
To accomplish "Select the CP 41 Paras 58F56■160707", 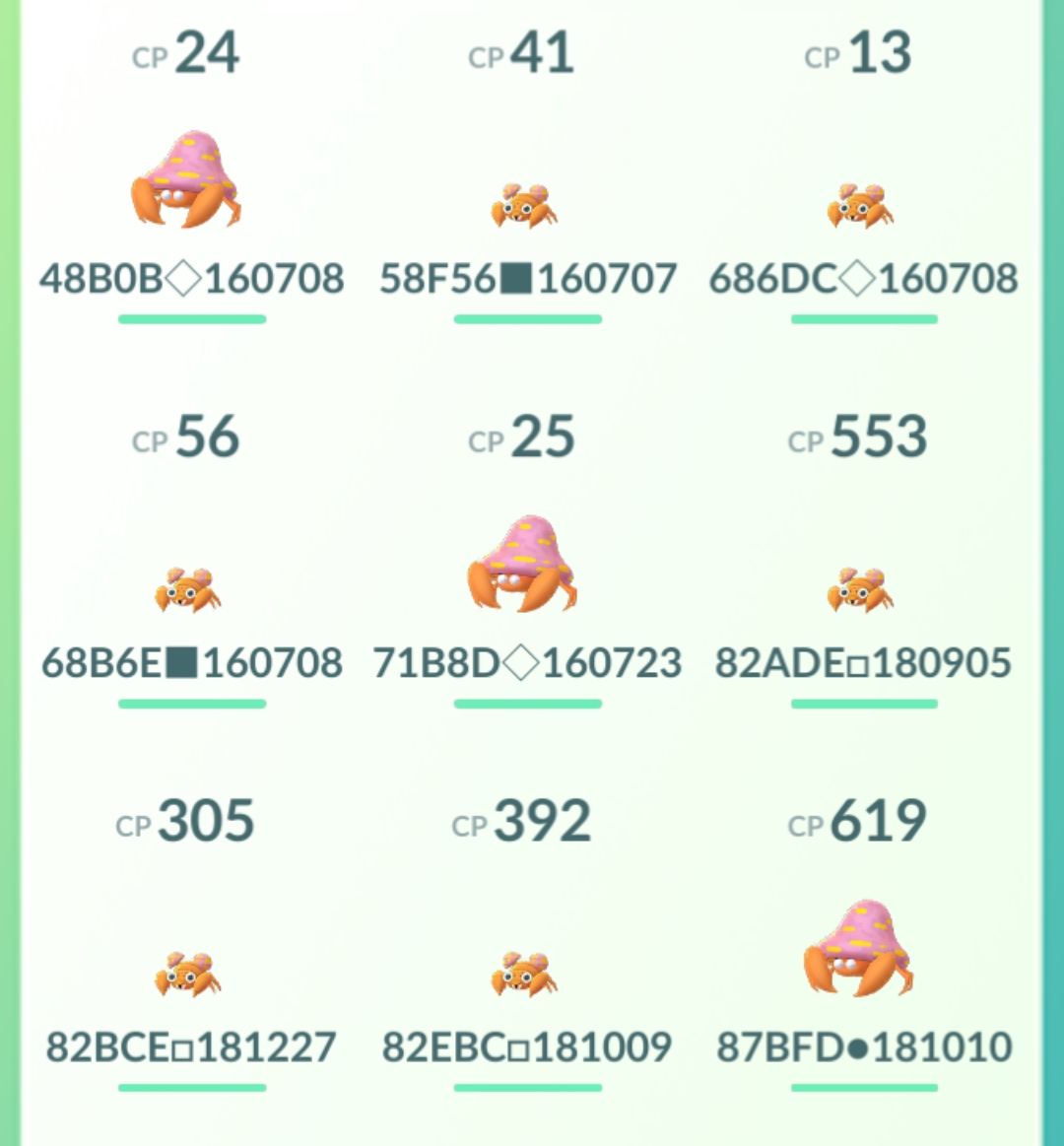I will coord(524,205).
